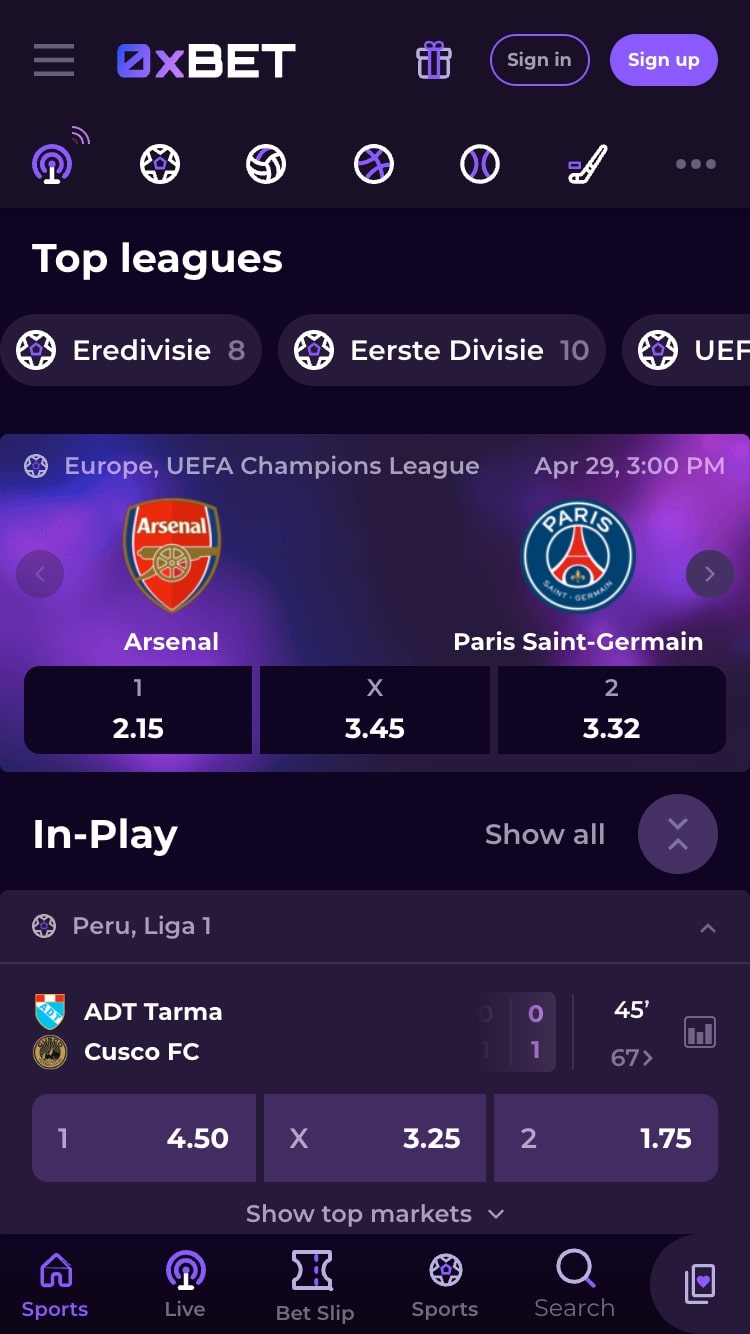Show more sports via three dots

coord(696,164)
